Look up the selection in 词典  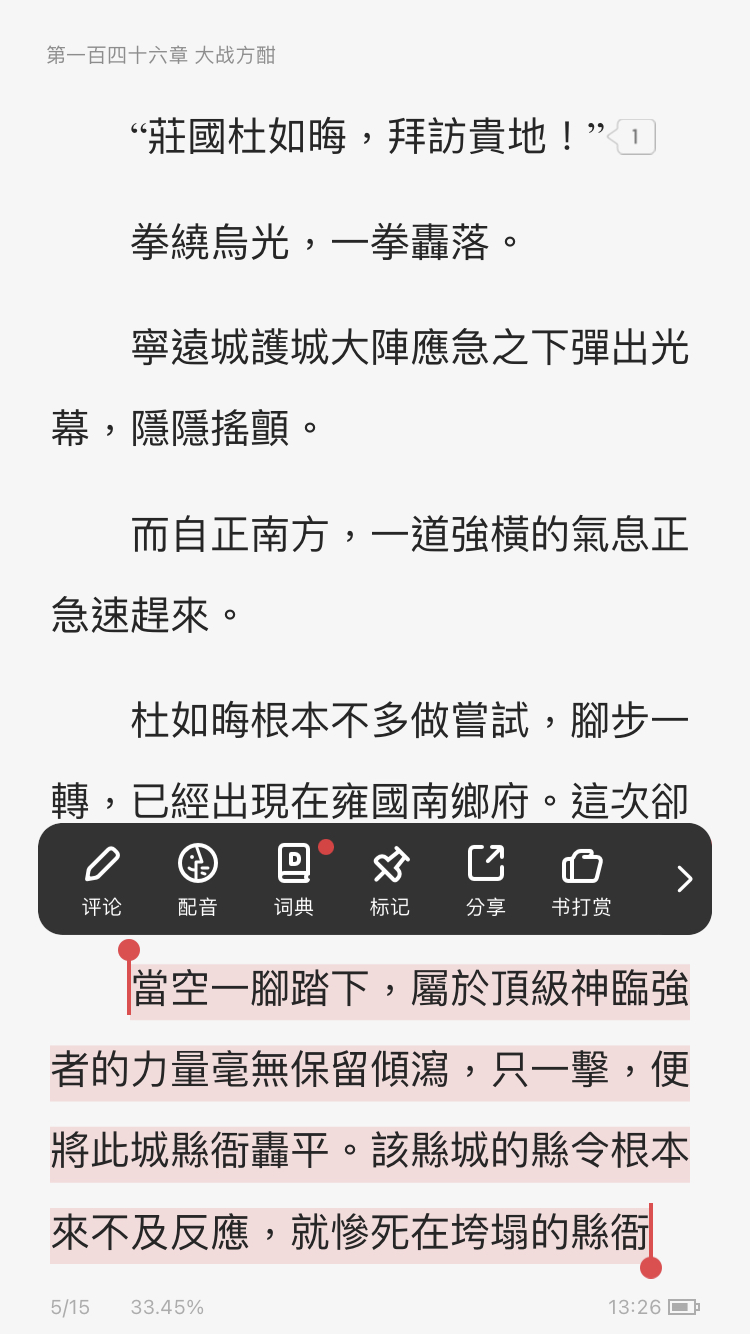click(x=294, y=879)
